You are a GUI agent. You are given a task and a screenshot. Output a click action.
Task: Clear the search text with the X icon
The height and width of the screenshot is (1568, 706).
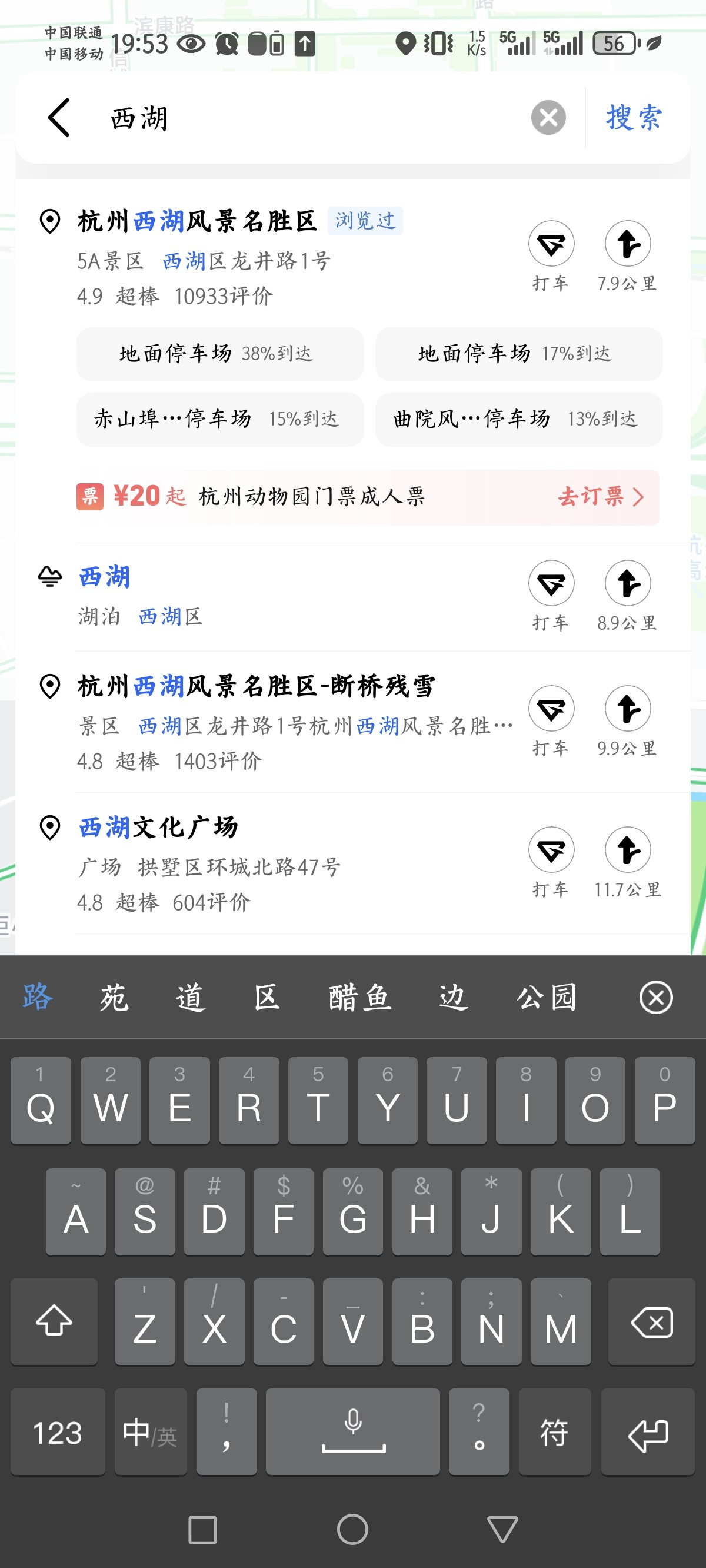pos(548,118)
